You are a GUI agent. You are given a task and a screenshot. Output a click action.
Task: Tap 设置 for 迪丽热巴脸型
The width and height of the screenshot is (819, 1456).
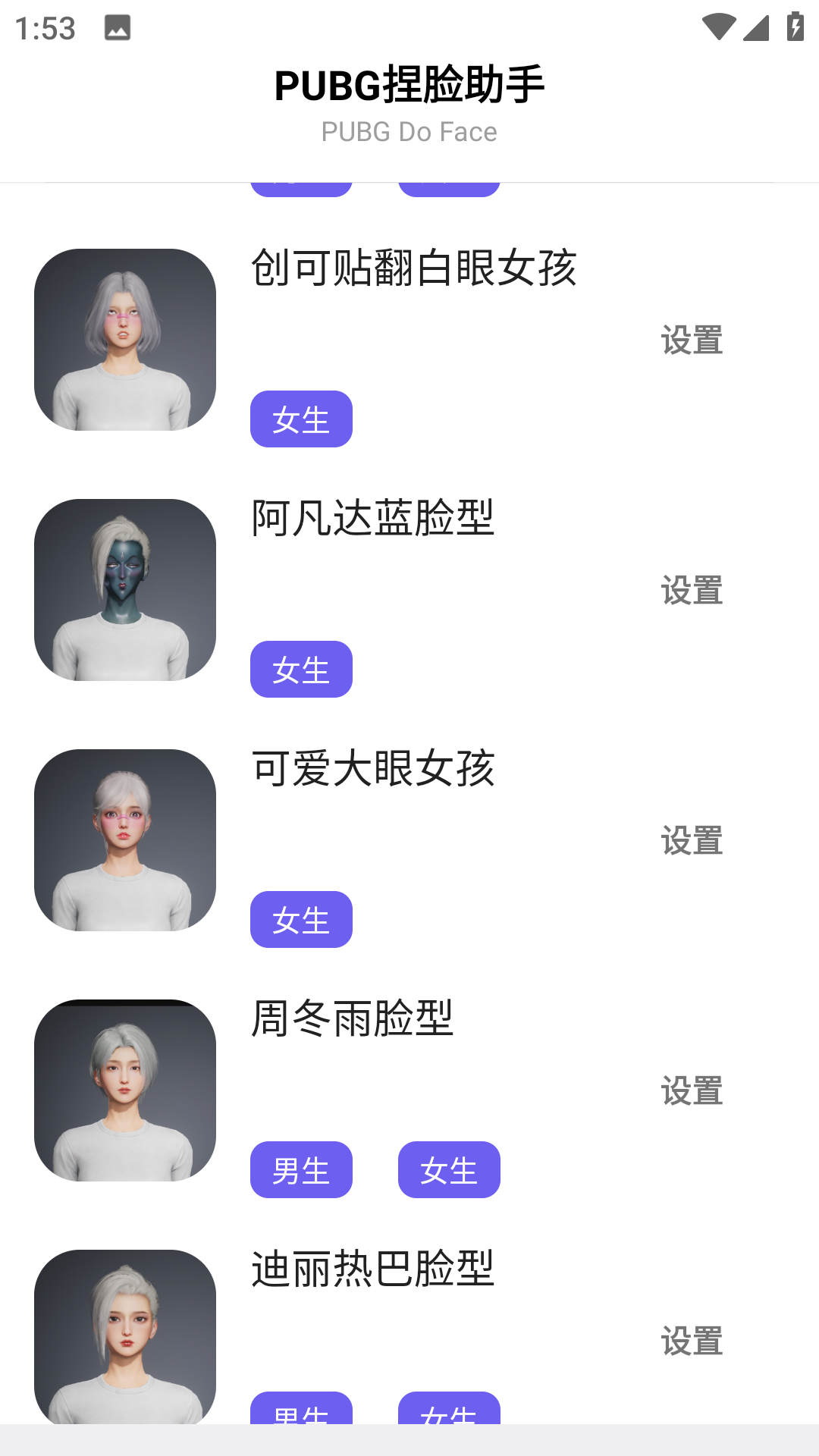tap(691, 1342)
